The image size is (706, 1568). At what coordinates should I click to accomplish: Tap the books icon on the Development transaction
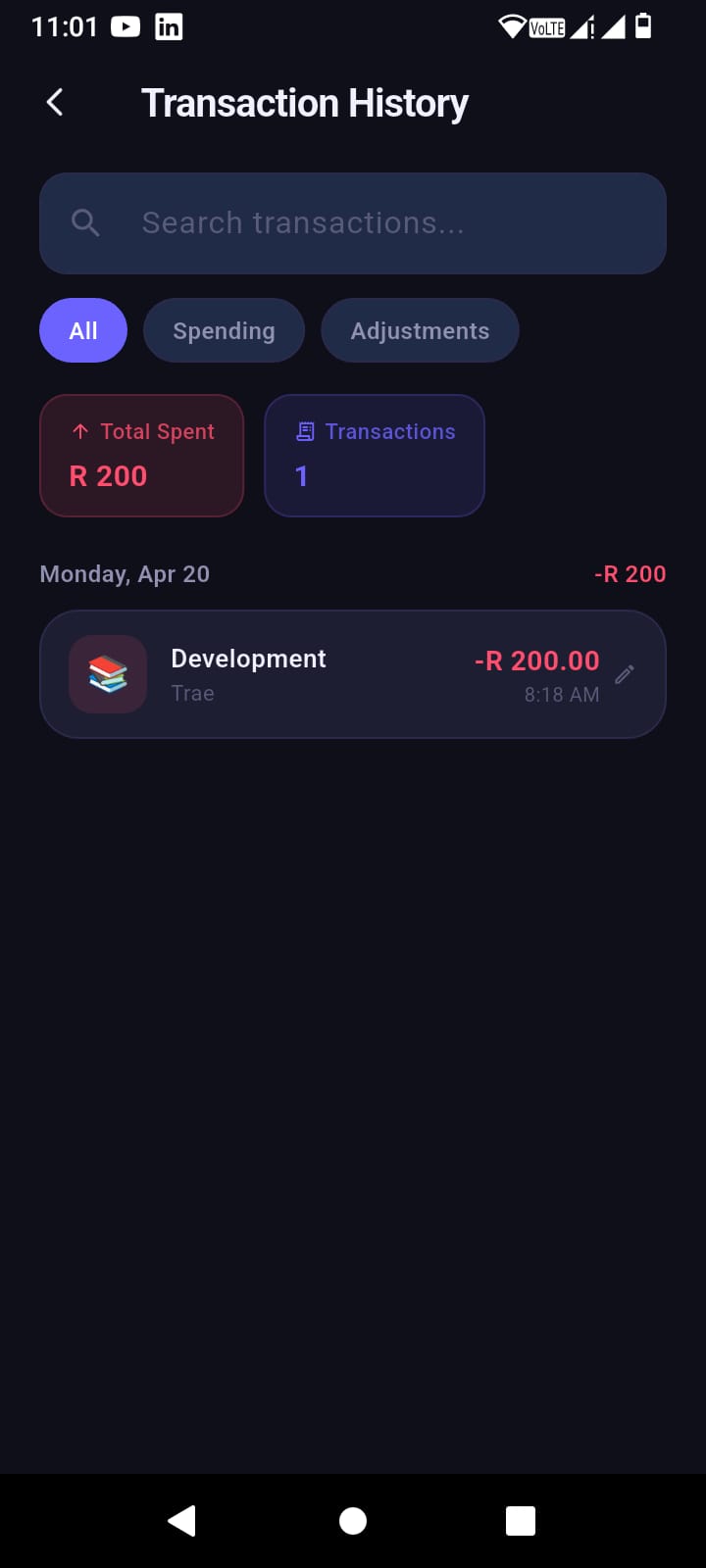point(108,674)
